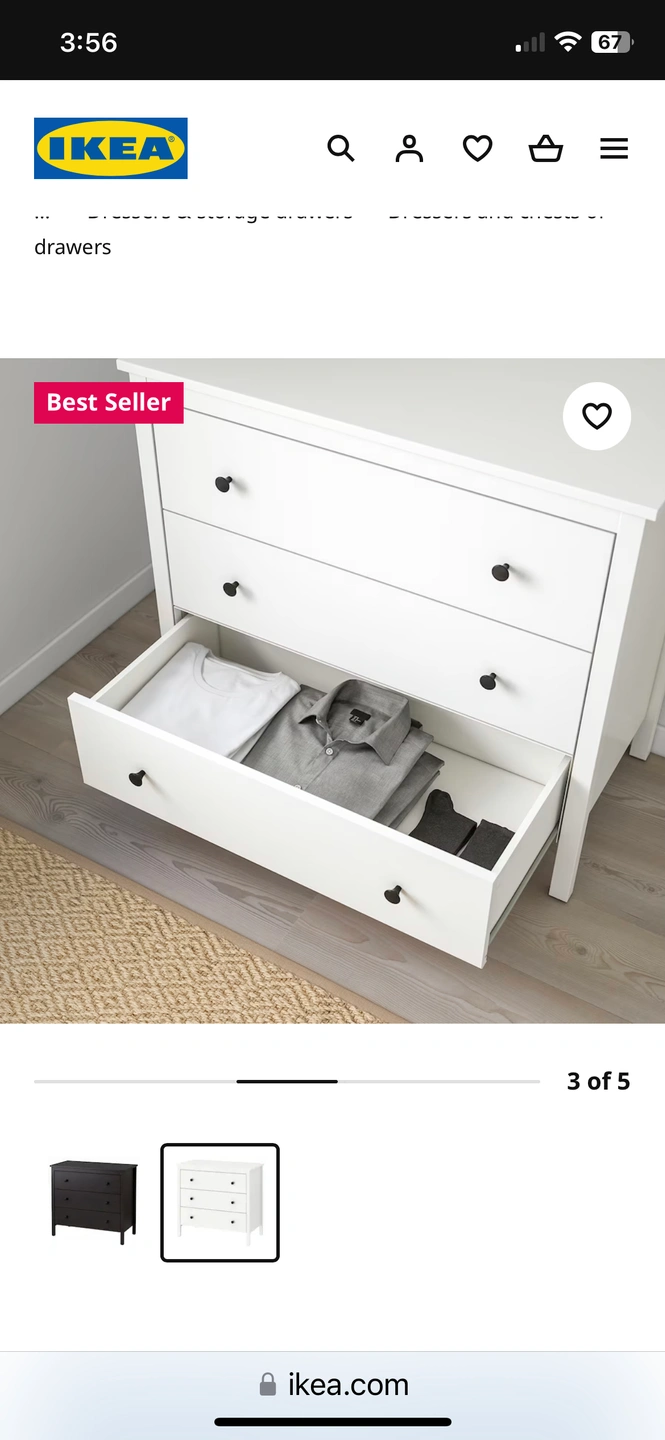
Task: Open the account profile icon
Action: 409,149
